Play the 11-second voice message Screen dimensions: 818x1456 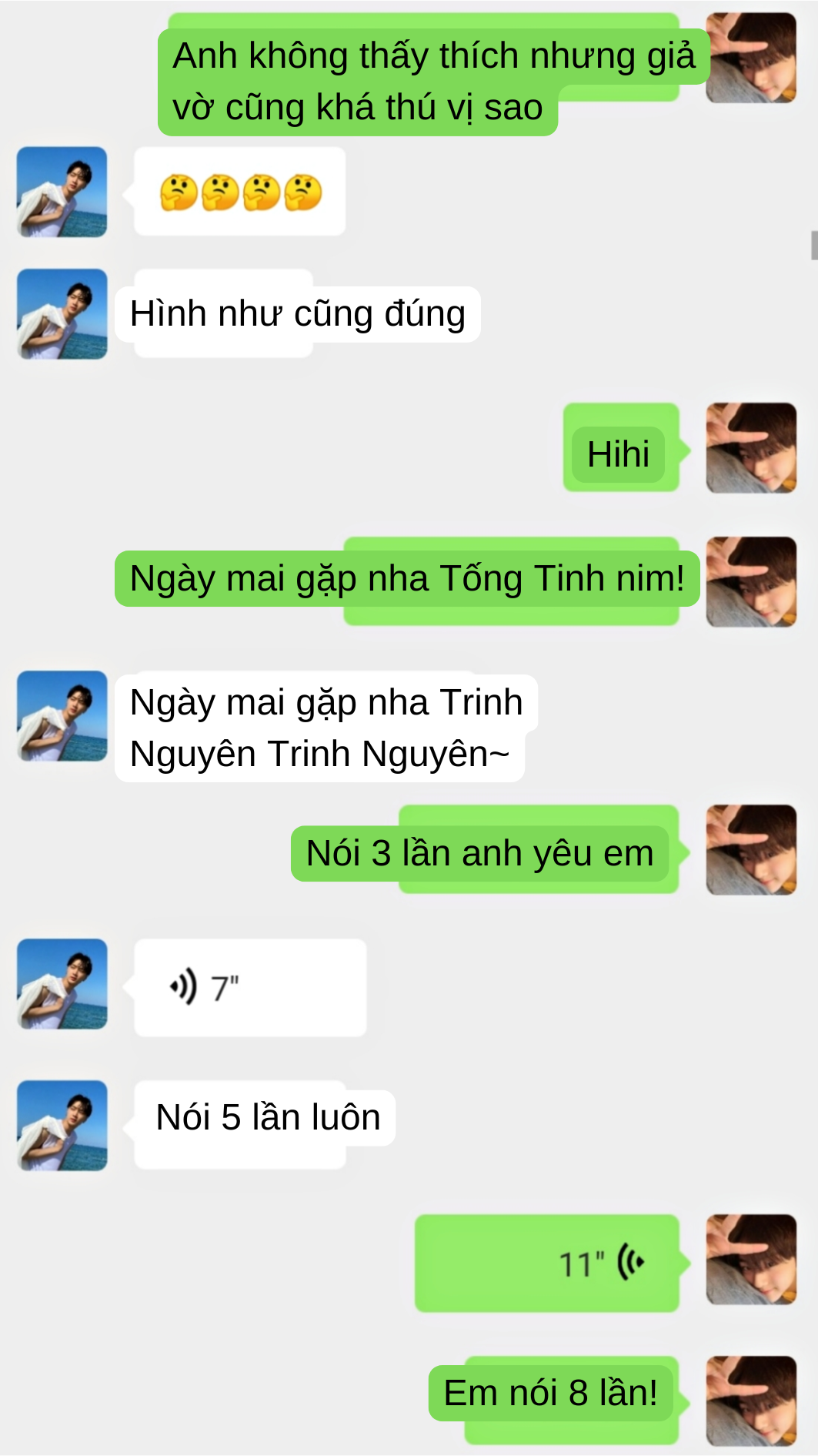546,1263
